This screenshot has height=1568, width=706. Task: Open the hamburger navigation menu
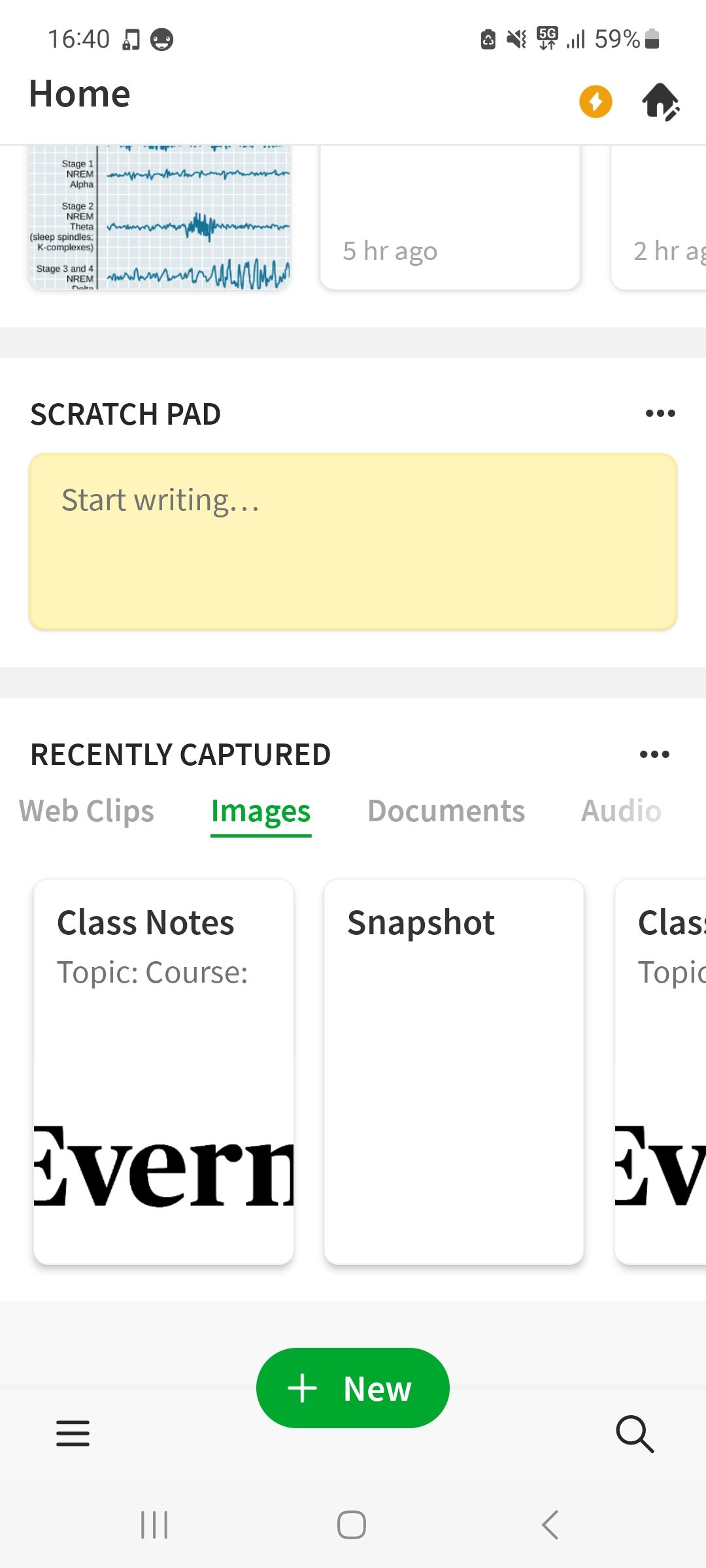[73, 1433]
